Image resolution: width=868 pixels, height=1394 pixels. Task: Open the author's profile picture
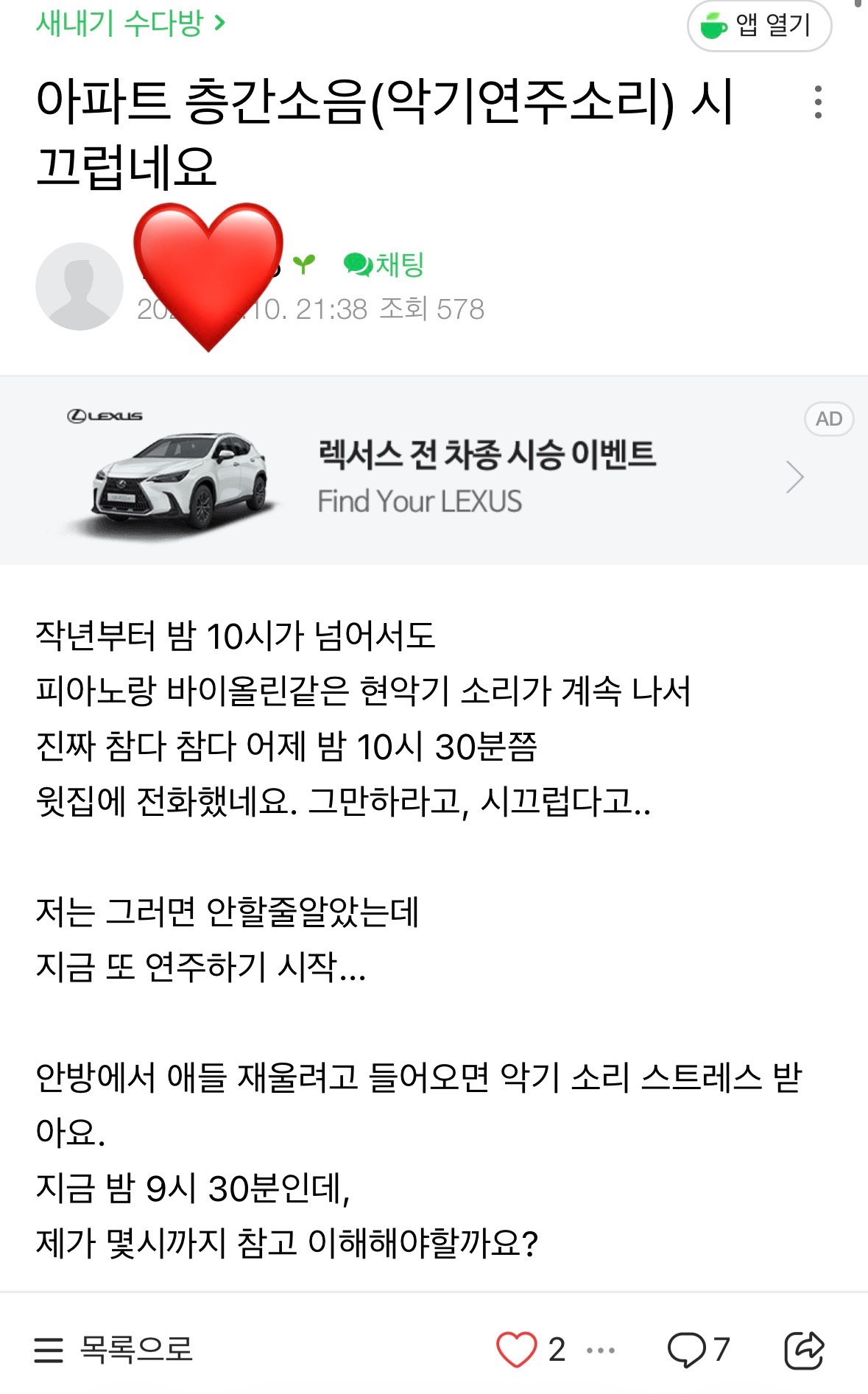(79, 286)
